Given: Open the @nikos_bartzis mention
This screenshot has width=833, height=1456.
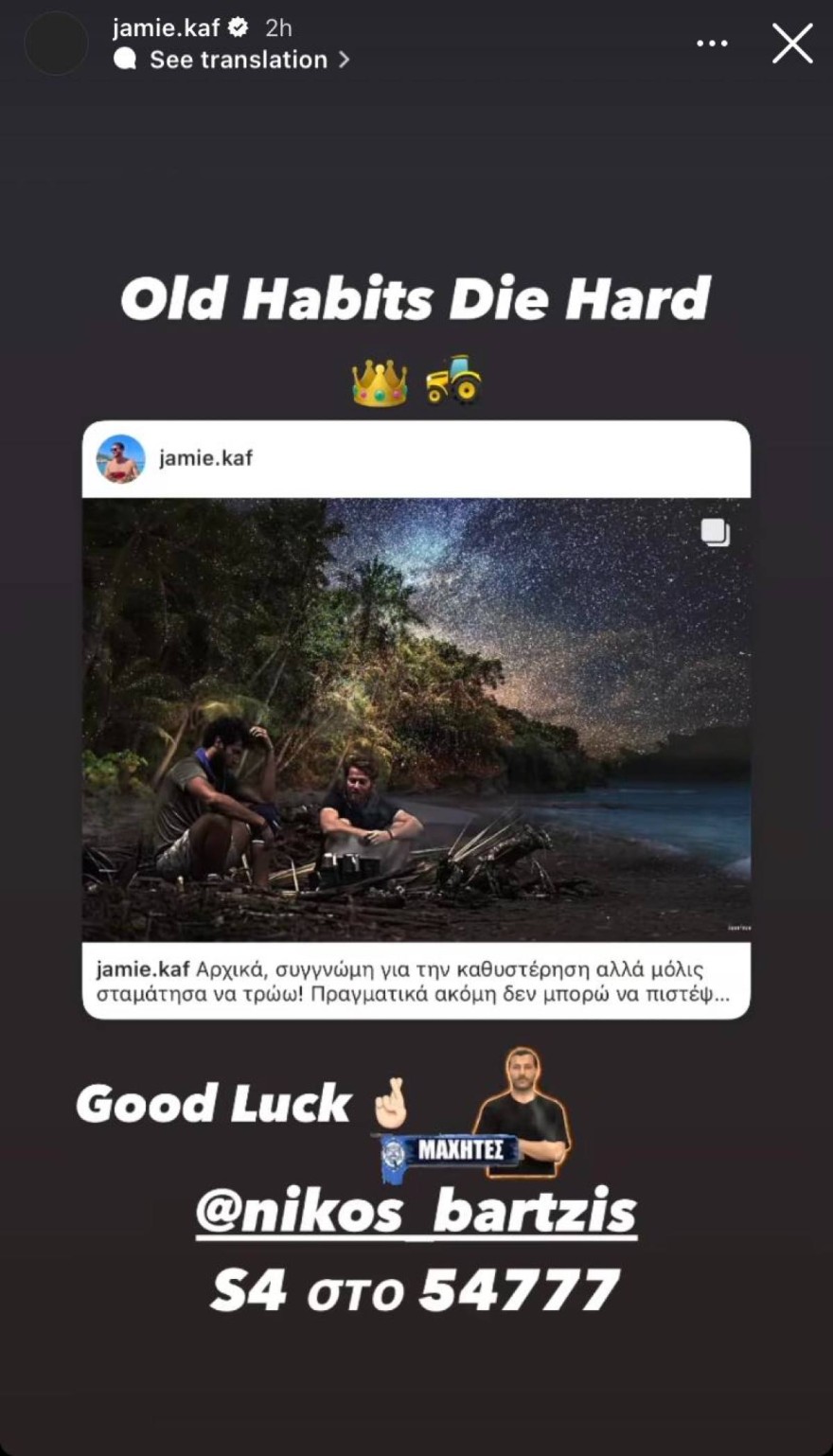Looking at the screenshot, I should pos(416,1212).
